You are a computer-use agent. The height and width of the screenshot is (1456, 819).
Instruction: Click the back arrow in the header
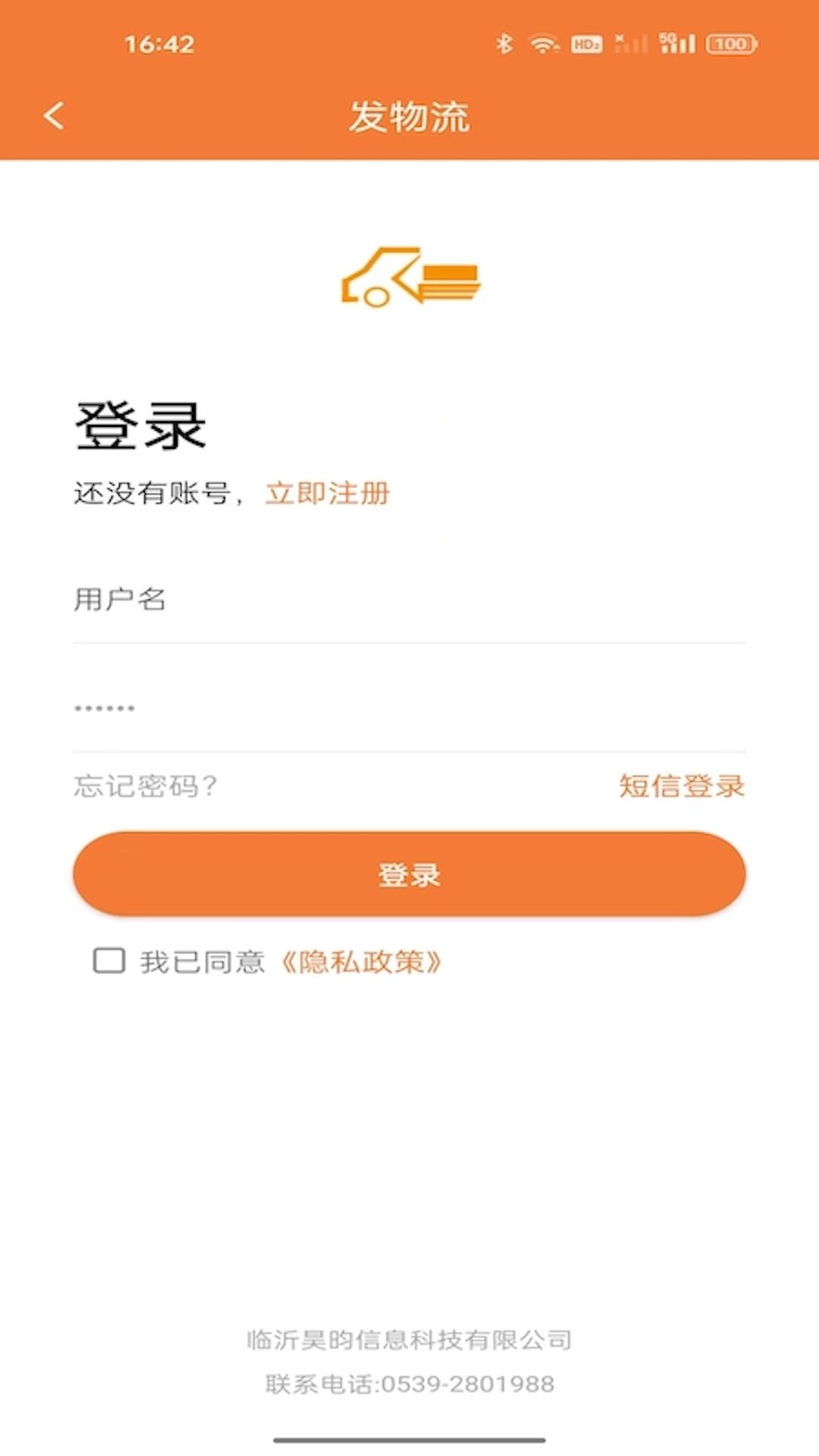52,115
